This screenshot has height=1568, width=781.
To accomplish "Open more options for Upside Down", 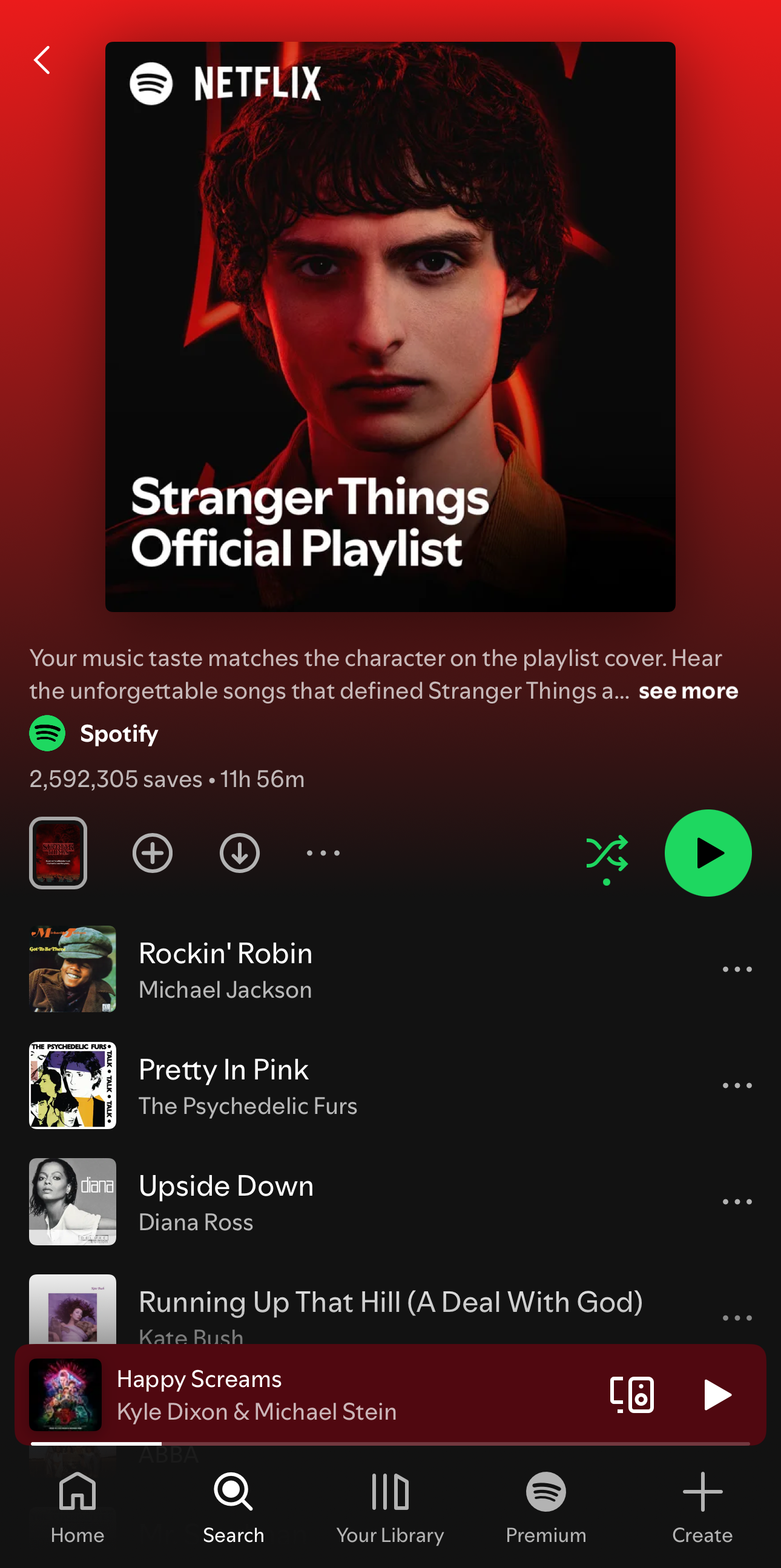I will pyautogui.click(x=737, y=1202).
